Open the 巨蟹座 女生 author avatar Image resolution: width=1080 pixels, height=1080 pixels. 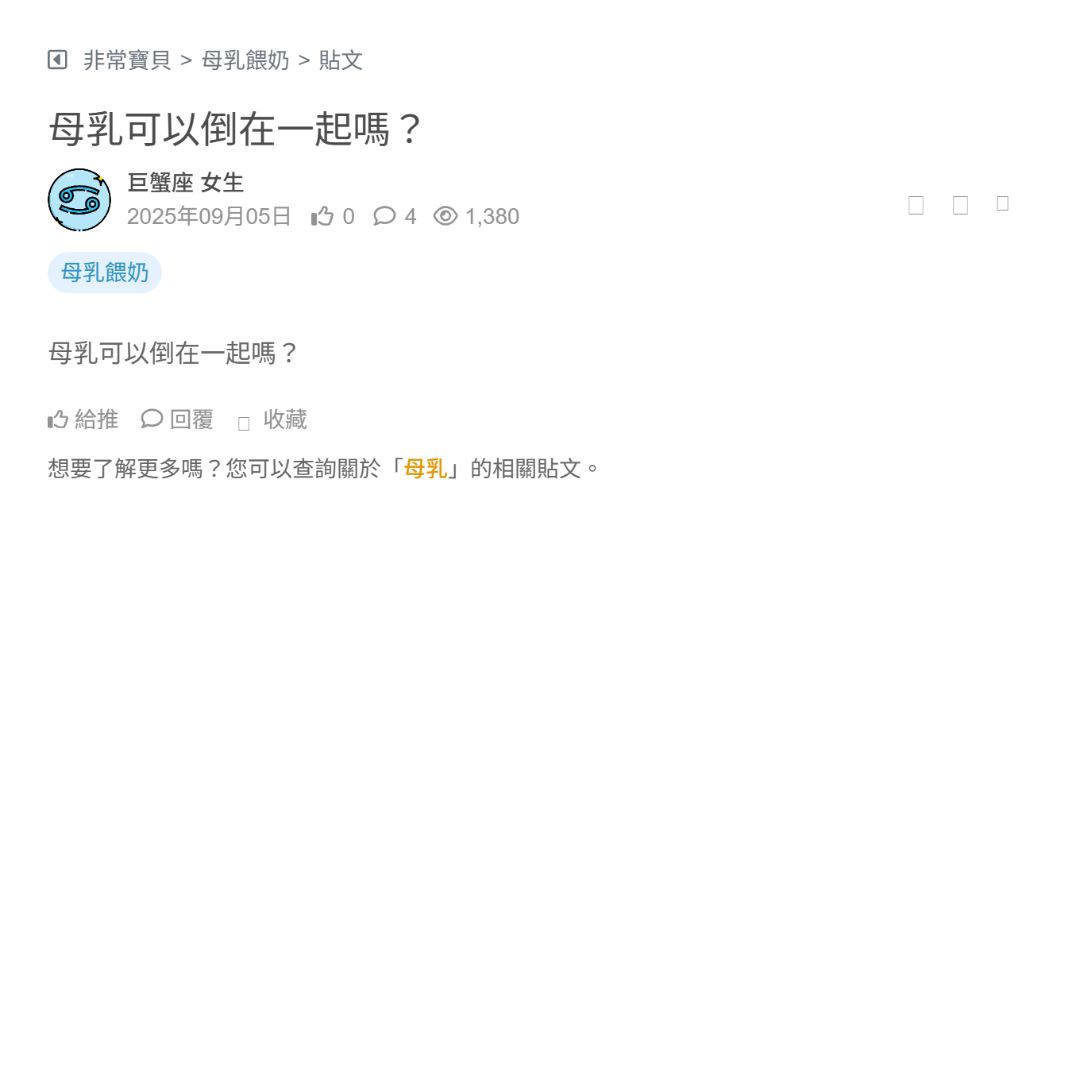[79, 200]
